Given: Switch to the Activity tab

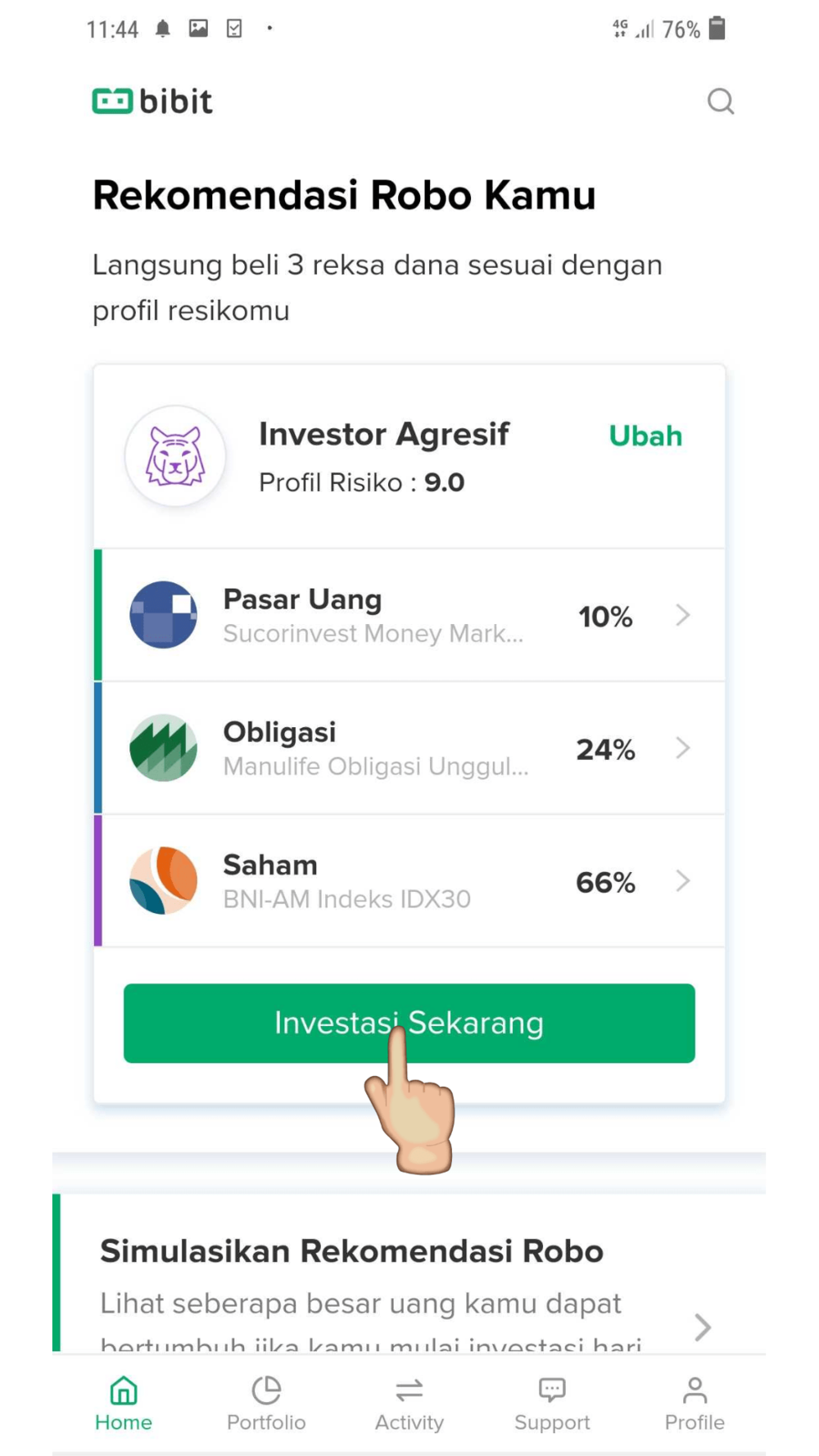Looking at the screenshot, I should [x=409, y=1404].
